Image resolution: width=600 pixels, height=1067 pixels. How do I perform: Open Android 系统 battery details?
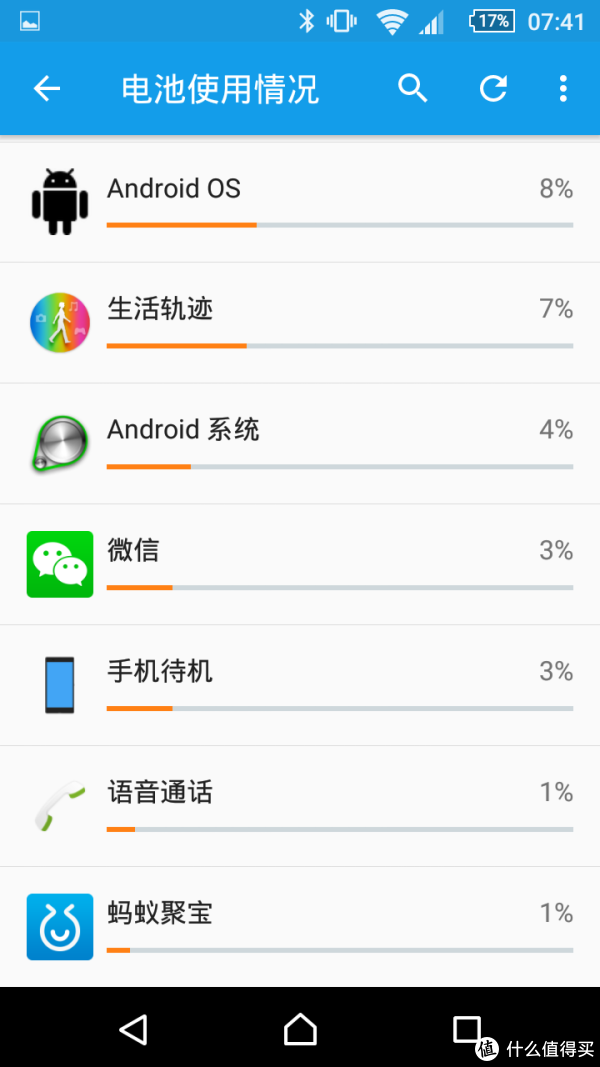[300, 444]
